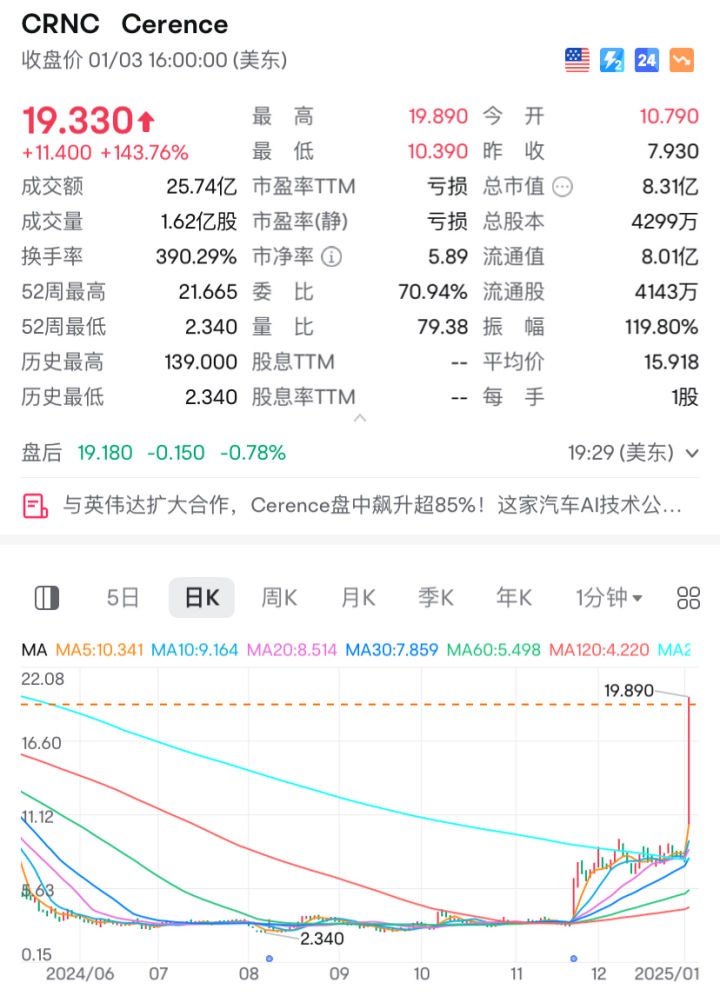The width and height of the screenshot is (720, 1002).
Task: Select the 日K chart tab
Action: pos(201,598)
